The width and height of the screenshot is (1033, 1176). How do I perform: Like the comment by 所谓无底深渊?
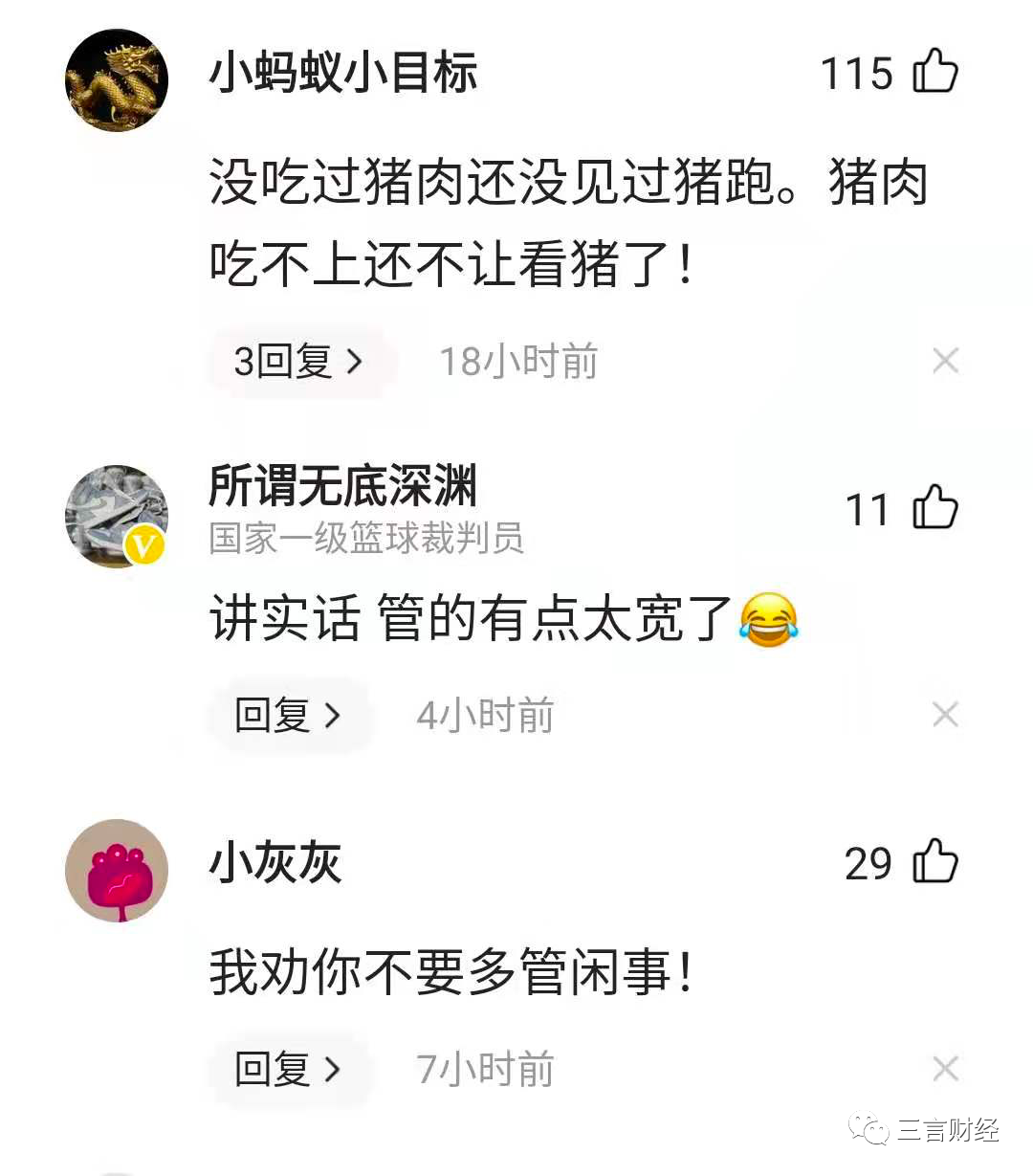coord(934,508)
